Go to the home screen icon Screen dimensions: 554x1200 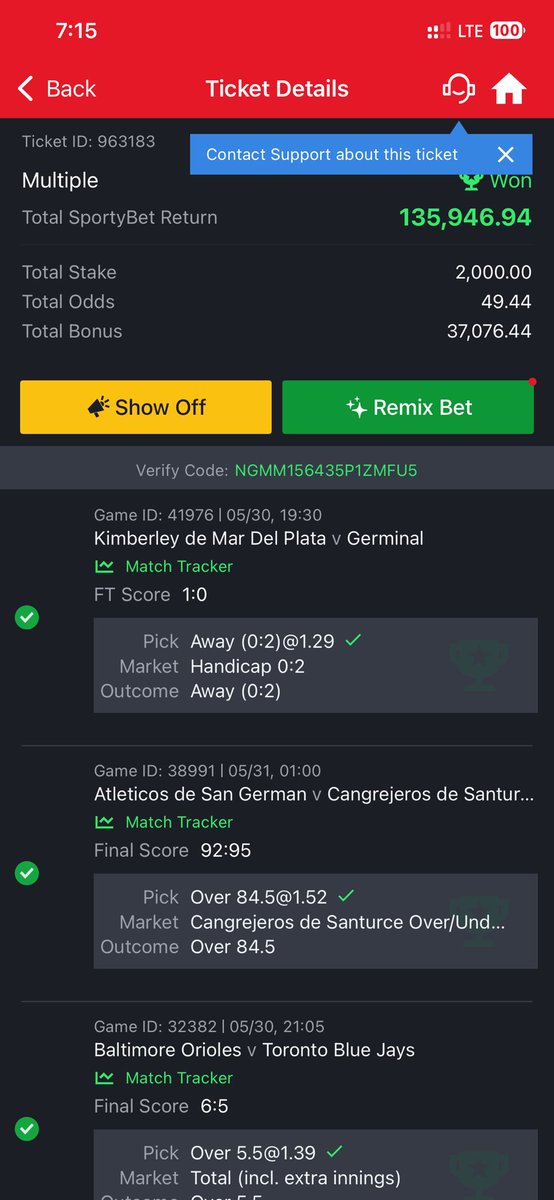pos(509,89)
